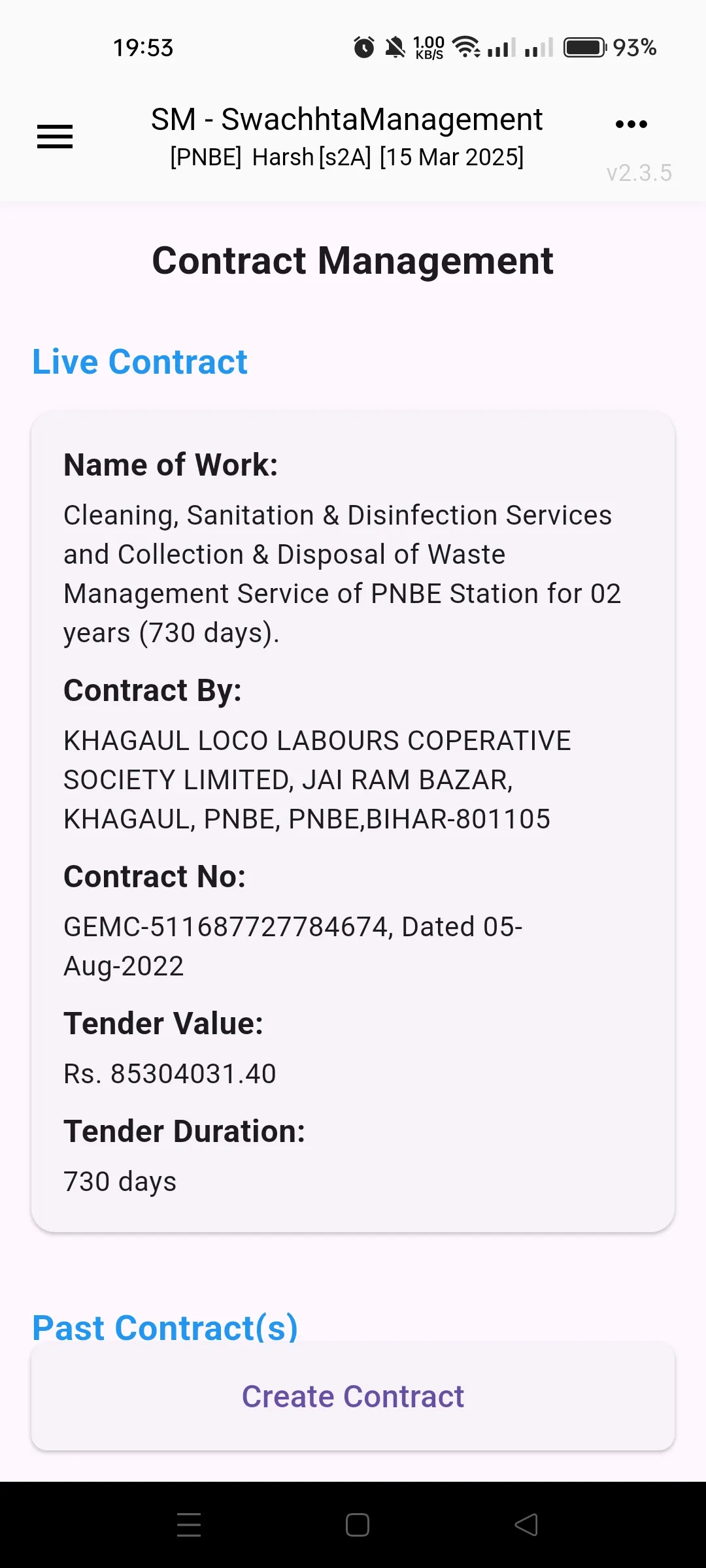
Task: Tap the battery percentage showing 93%
Action: point(633,46)
